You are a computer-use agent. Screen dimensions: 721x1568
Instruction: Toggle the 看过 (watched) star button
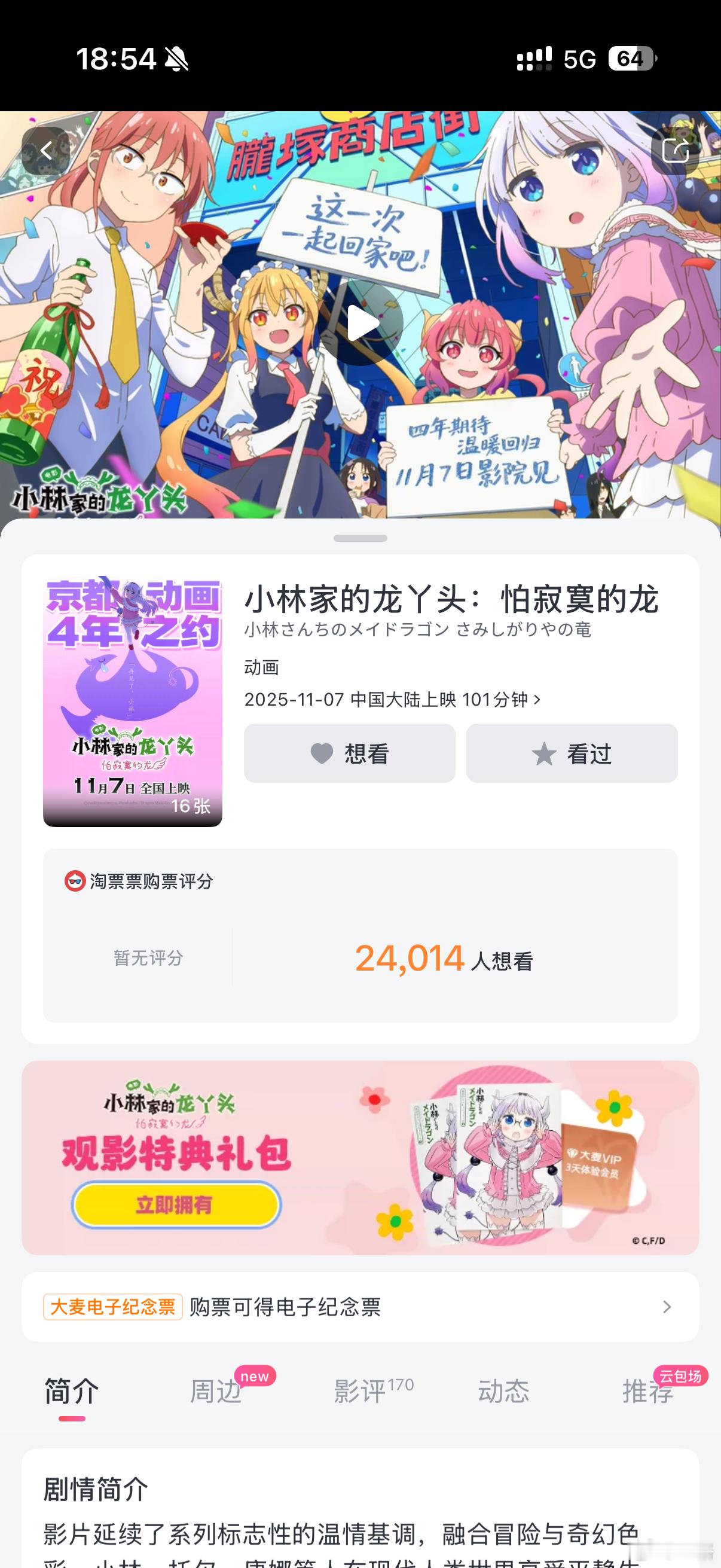pos(572,754)
